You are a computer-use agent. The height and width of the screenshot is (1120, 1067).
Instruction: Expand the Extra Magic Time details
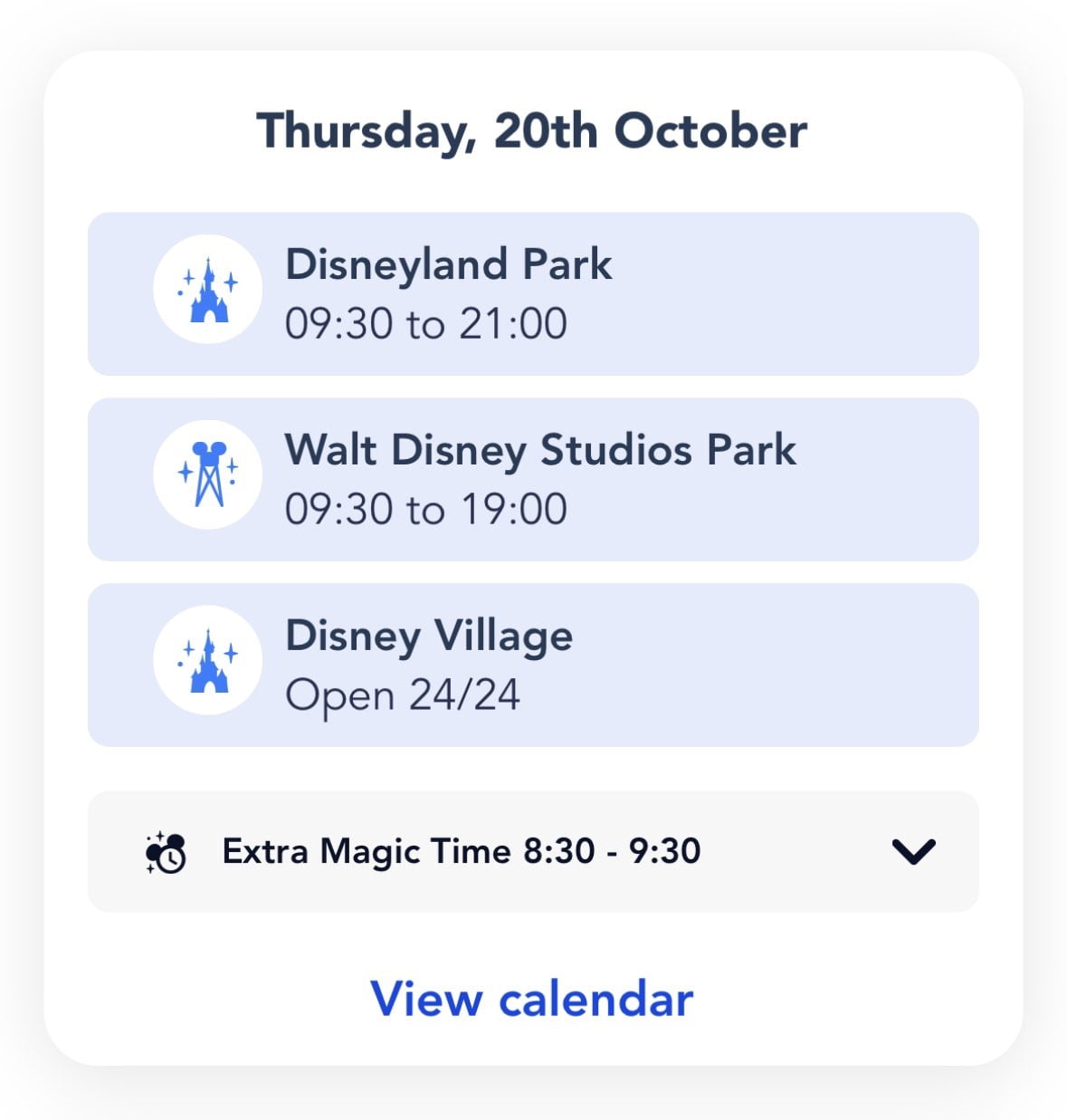[x=912, y=852]
